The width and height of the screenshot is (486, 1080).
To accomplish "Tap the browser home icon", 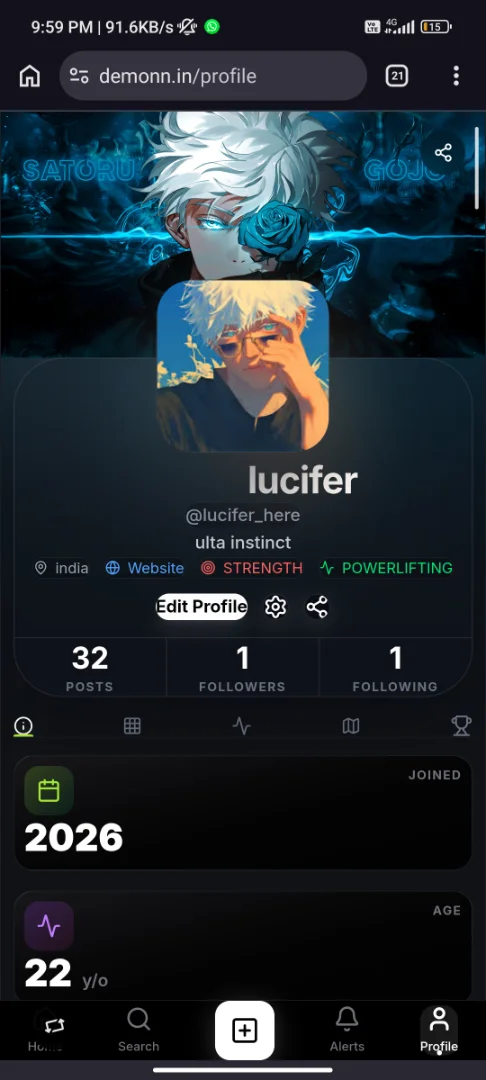I will [30, 76].
